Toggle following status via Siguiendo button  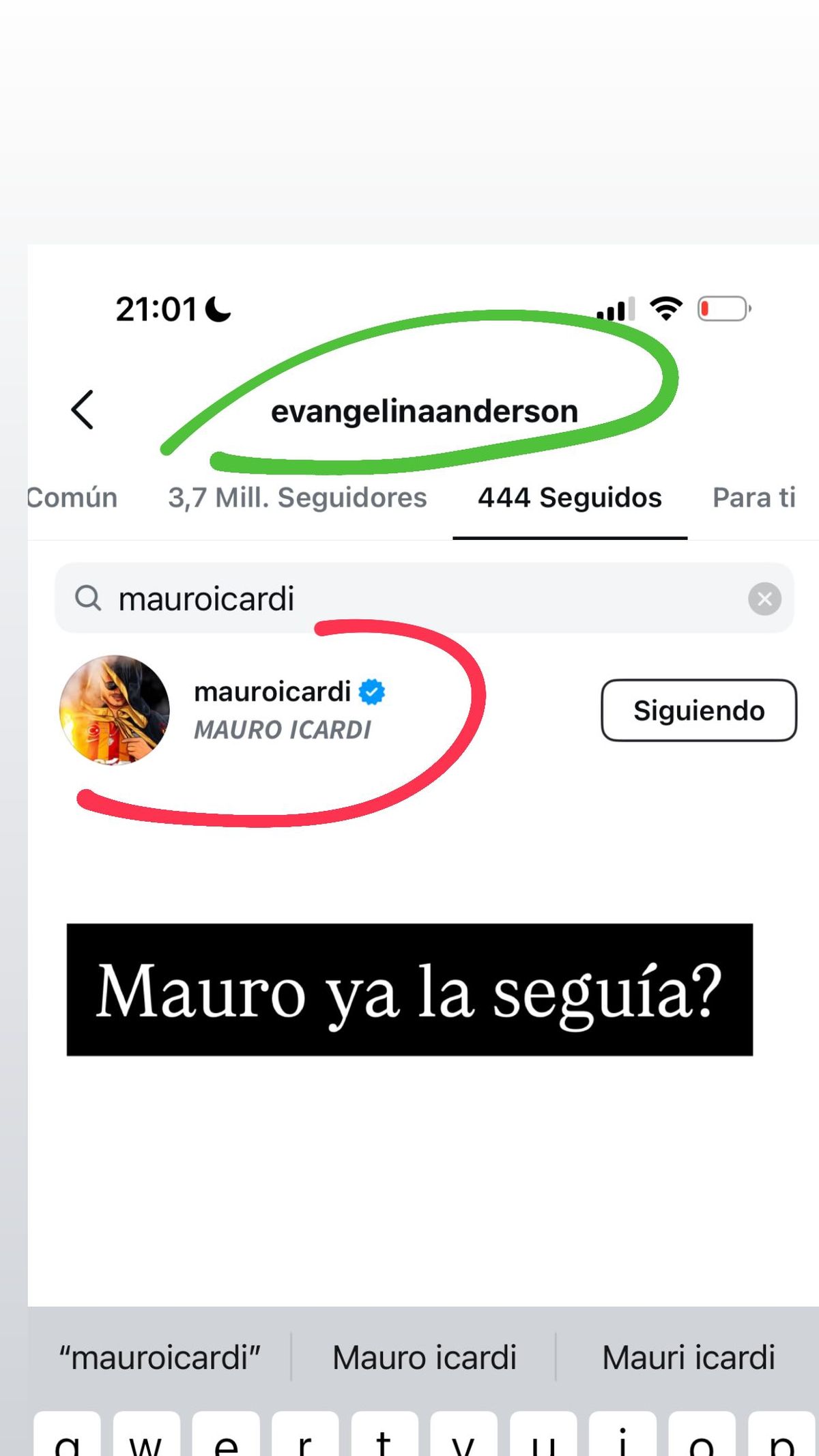698,710
